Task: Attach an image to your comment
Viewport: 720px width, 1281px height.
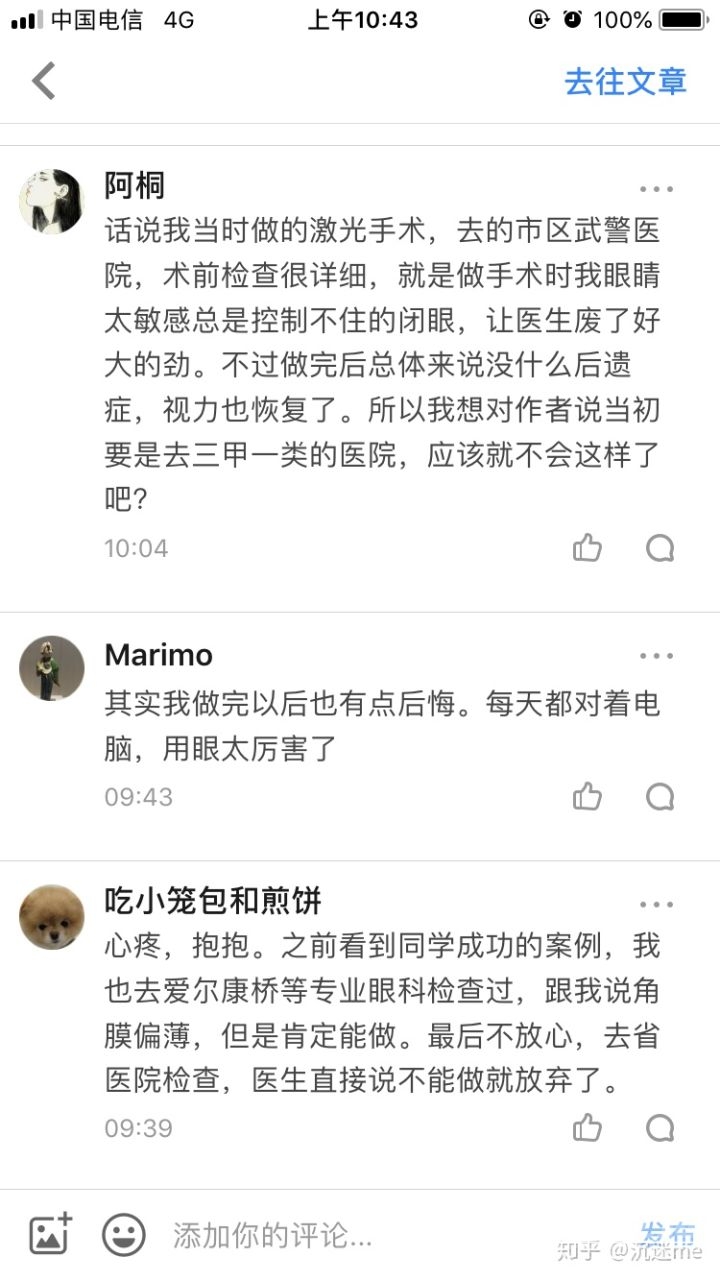Action: 50,1235
